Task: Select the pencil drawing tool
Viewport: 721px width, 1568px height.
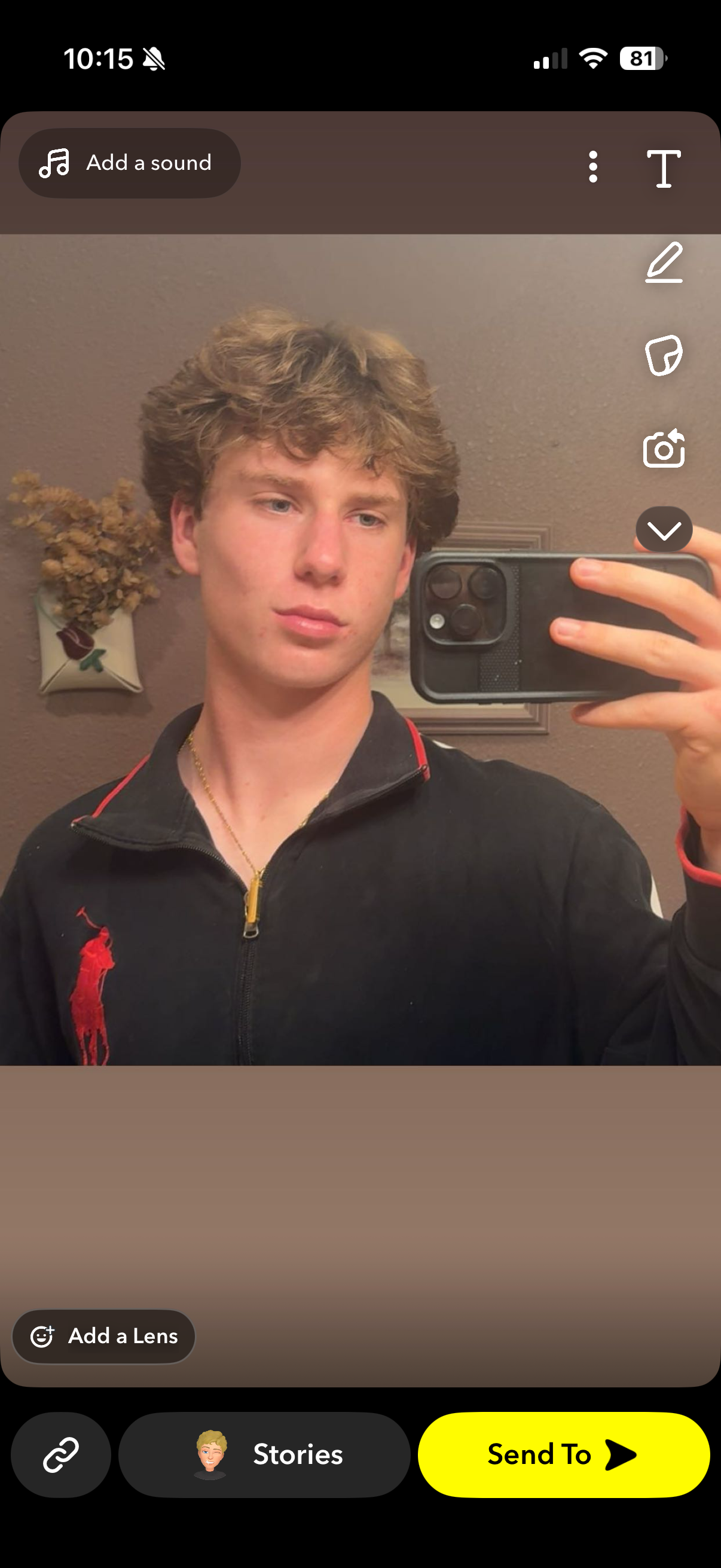Action: [663, 263]
